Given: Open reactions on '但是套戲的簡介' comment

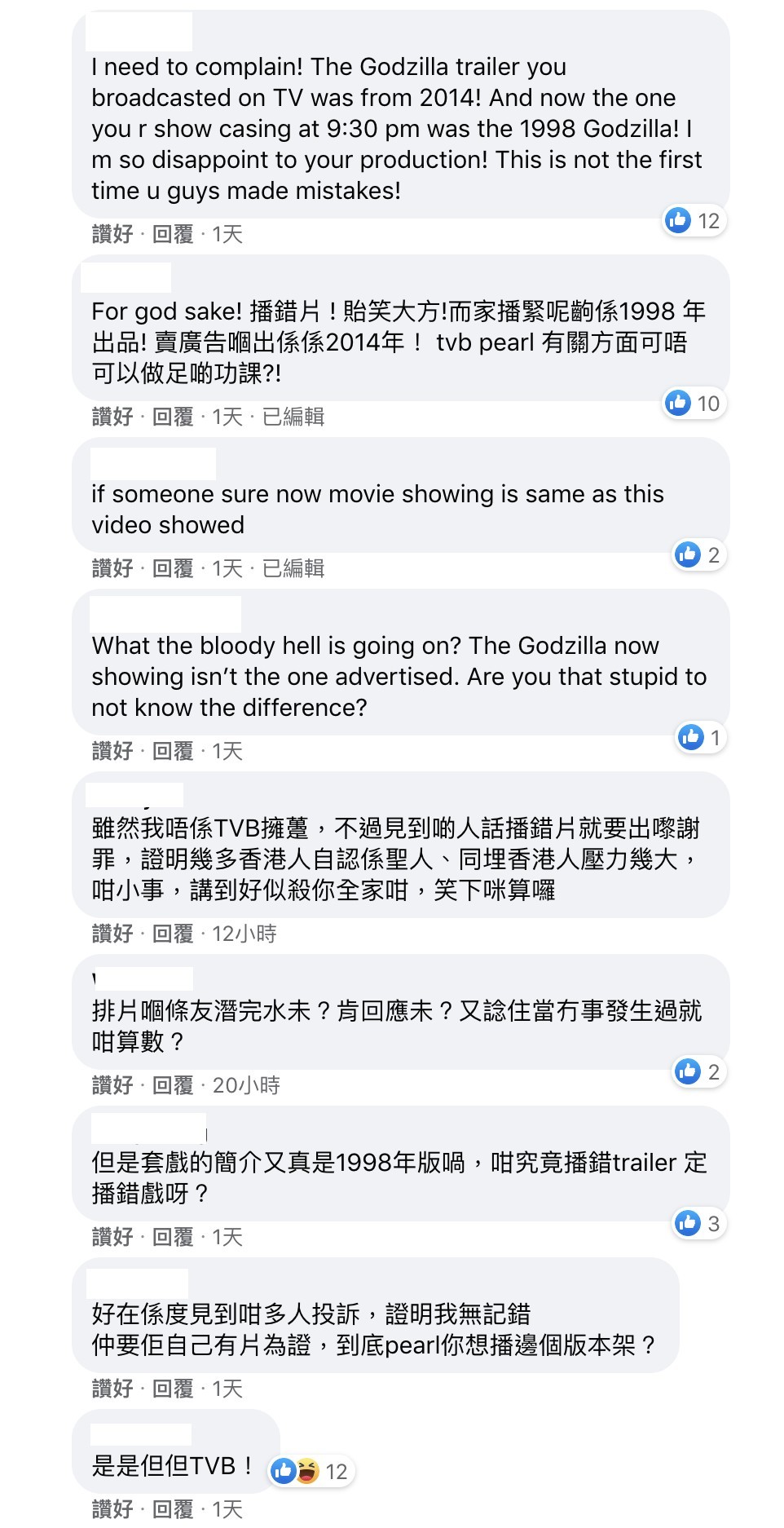Looking at the screenshot, I should click(x=698, y=1224).
